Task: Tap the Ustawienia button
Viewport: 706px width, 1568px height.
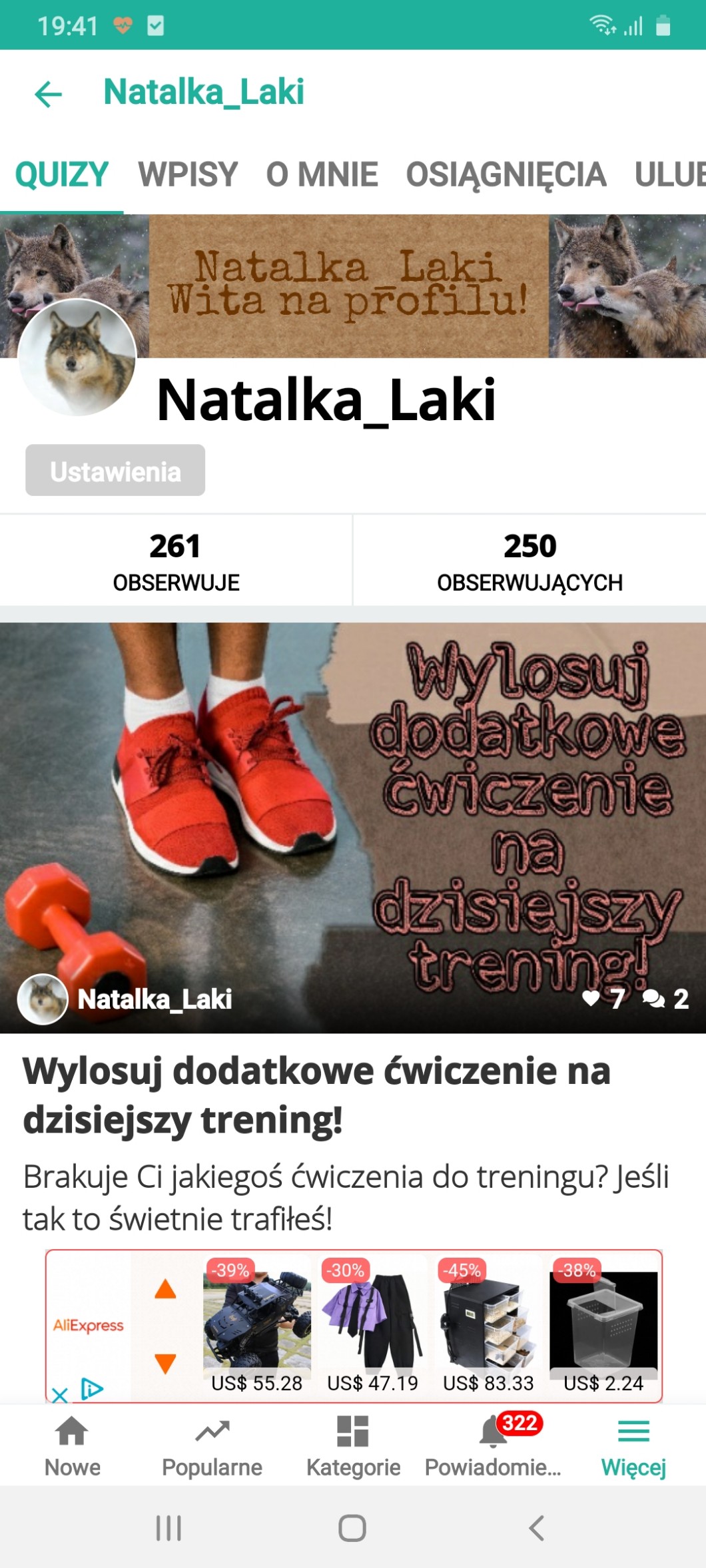Action: pyautogui.click(x=115, y=471)
